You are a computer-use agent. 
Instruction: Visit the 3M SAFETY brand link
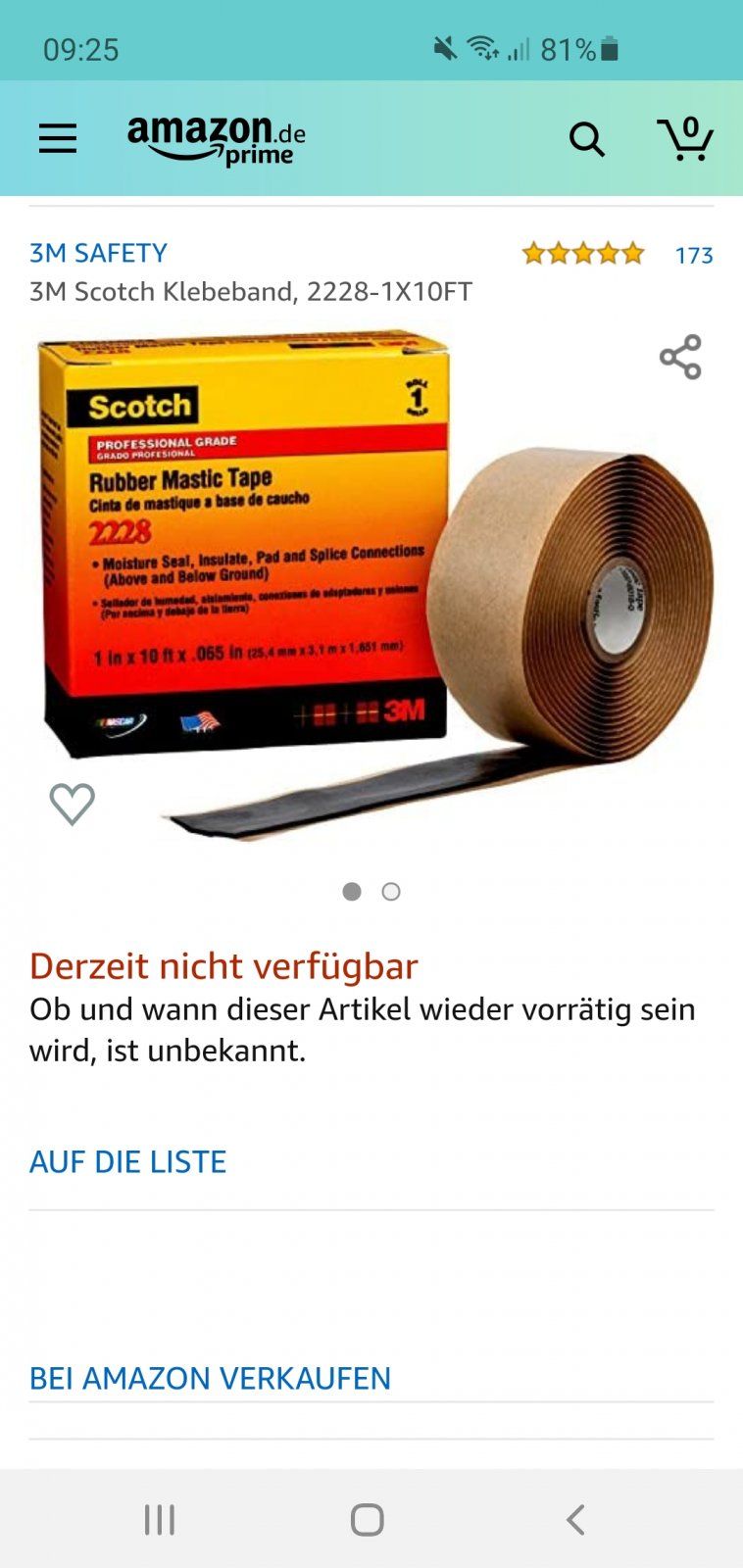pos(98,253)
